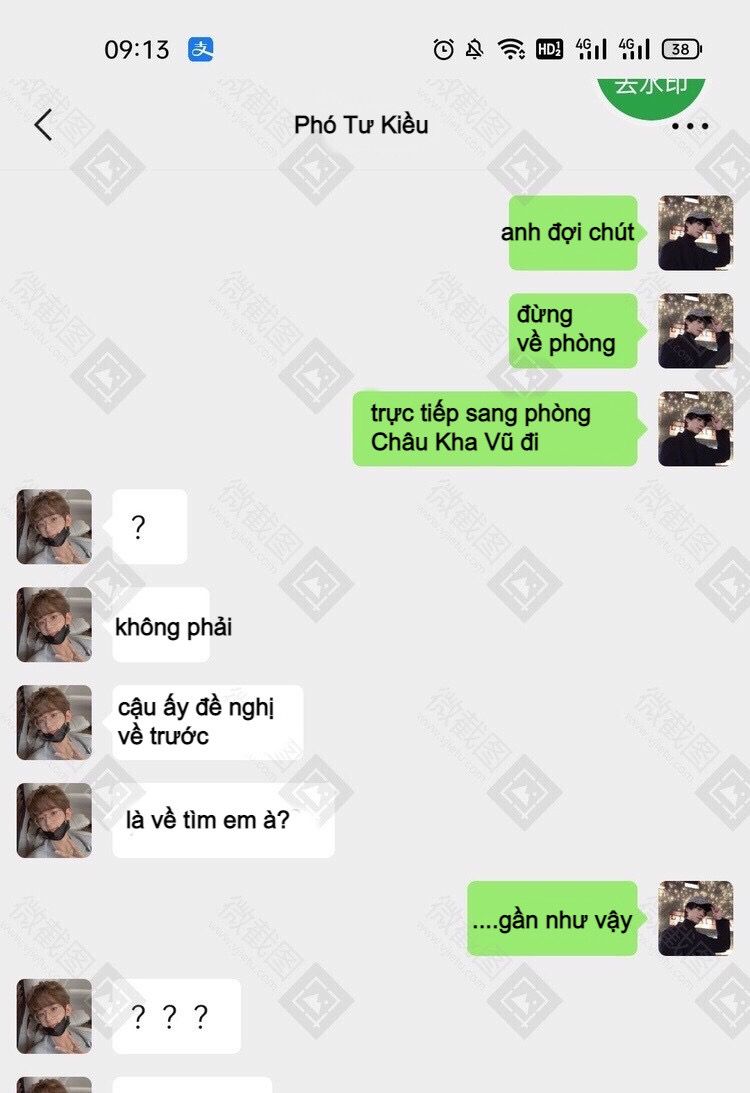Tap own avatar beside "....gần như vậy"
750x1093 pixels.
[695, 918]
